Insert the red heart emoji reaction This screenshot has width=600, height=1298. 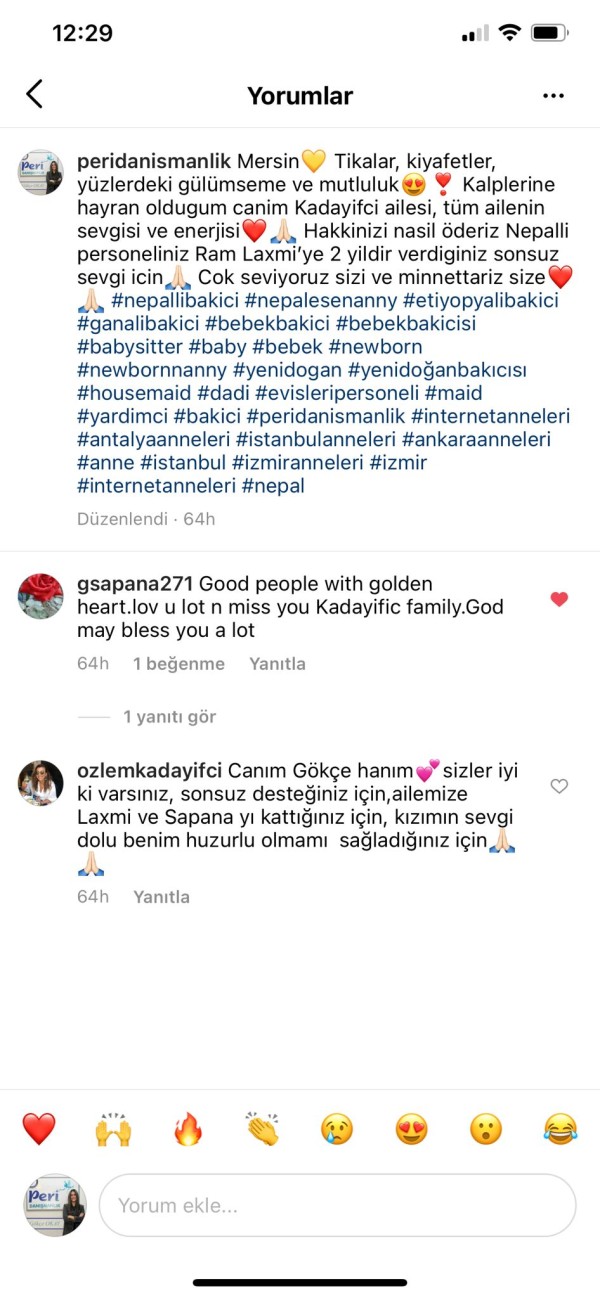pyautogui.click(x=39, y=1129)
